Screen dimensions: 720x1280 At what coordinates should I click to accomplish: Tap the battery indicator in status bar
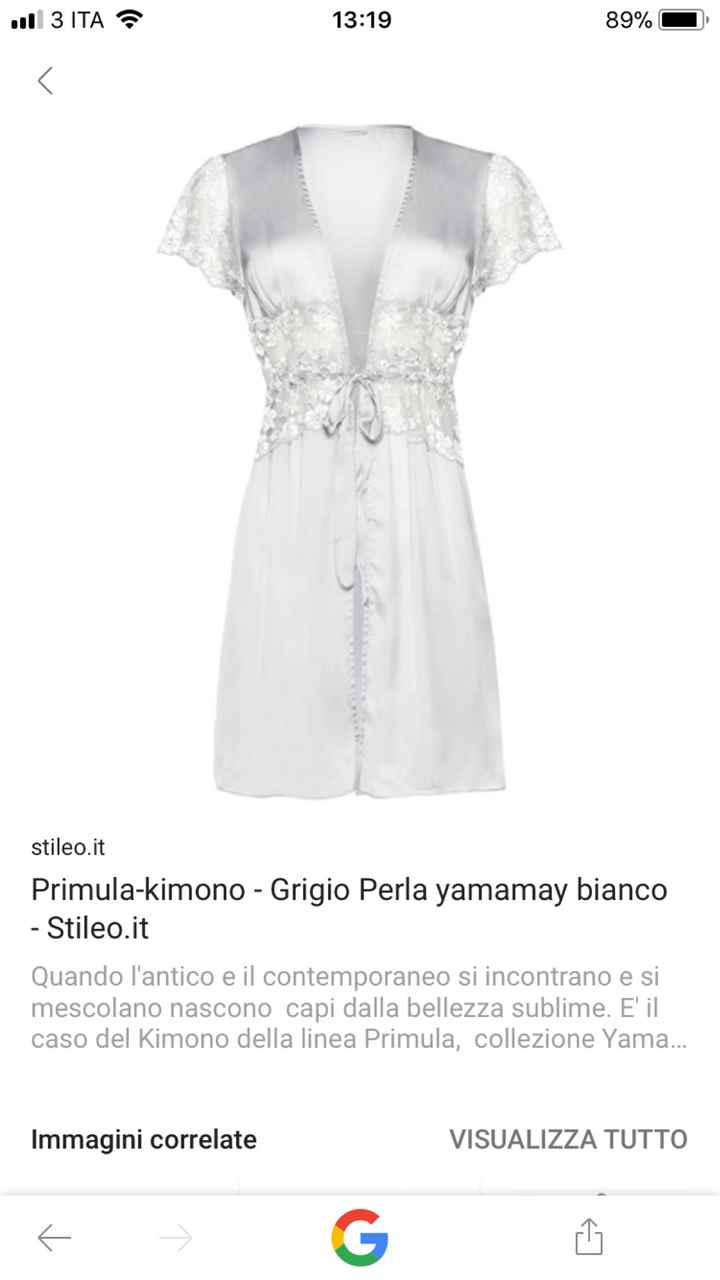point(683,19)
